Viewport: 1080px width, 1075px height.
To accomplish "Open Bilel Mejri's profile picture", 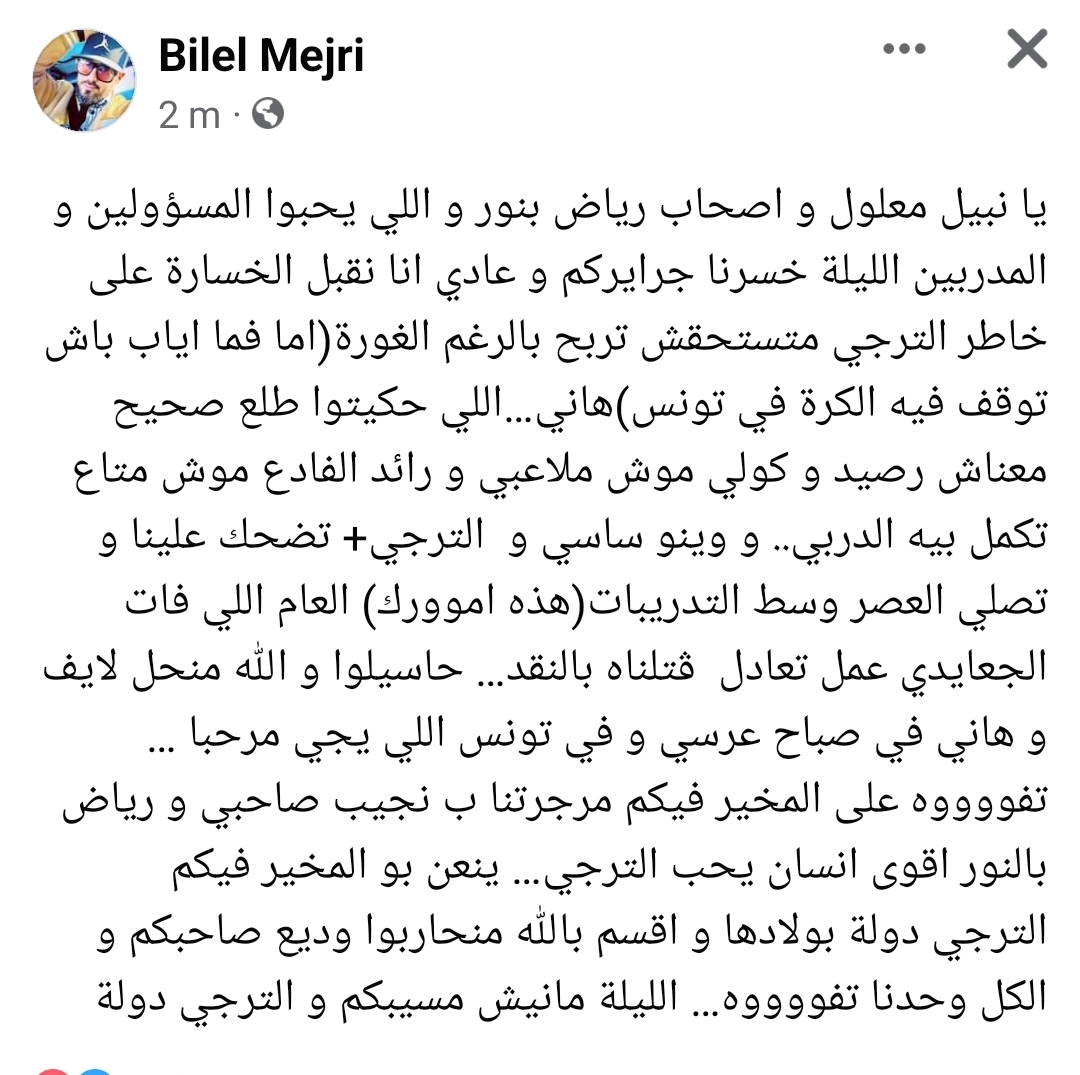I will (84, 80).
